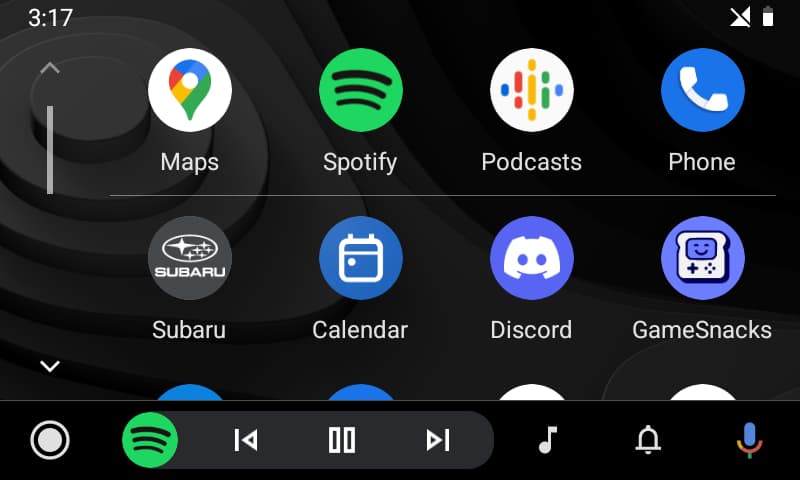Open Spotify from the media bar
800x480 pixels.
click(x=150, y=440)
